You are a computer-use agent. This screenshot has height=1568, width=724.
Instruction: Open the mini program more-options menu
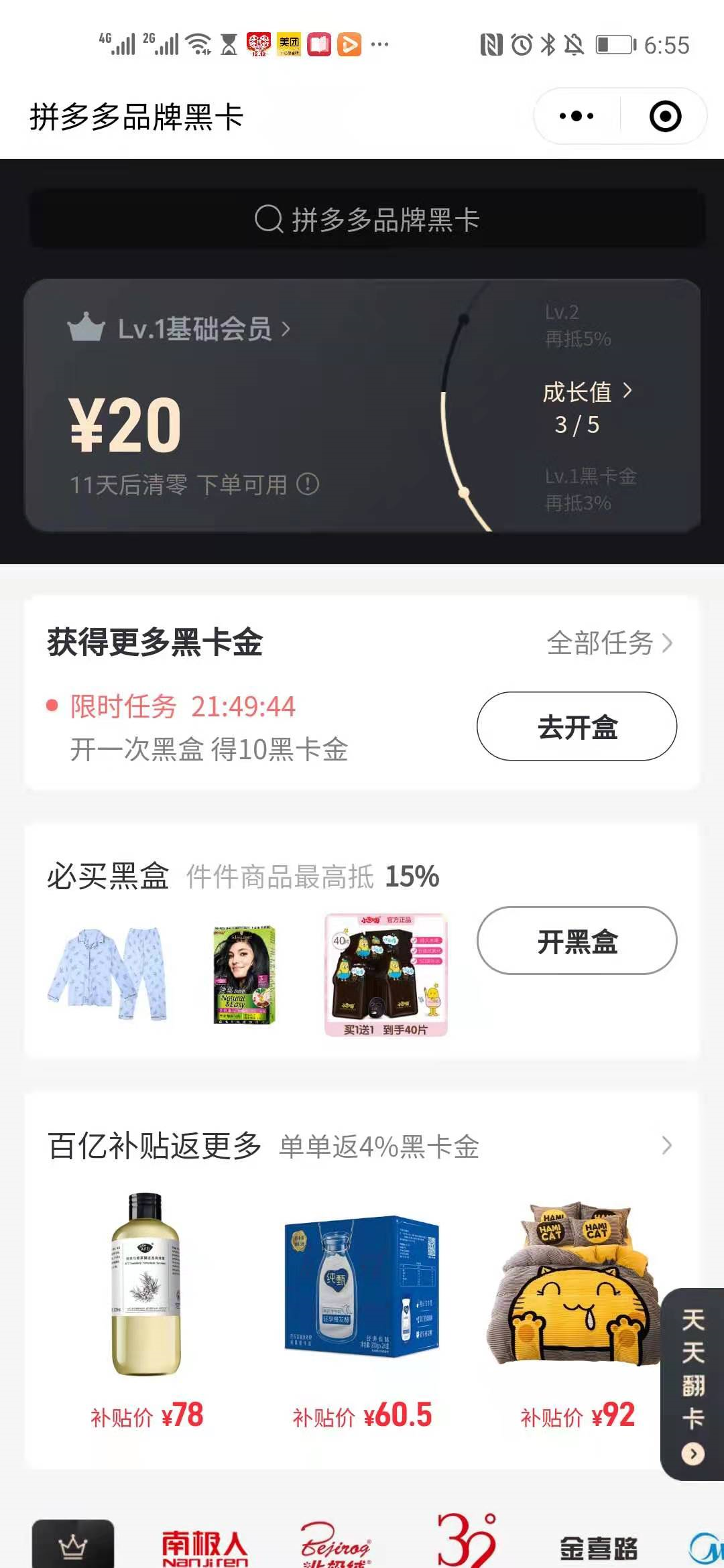point(577,117)
